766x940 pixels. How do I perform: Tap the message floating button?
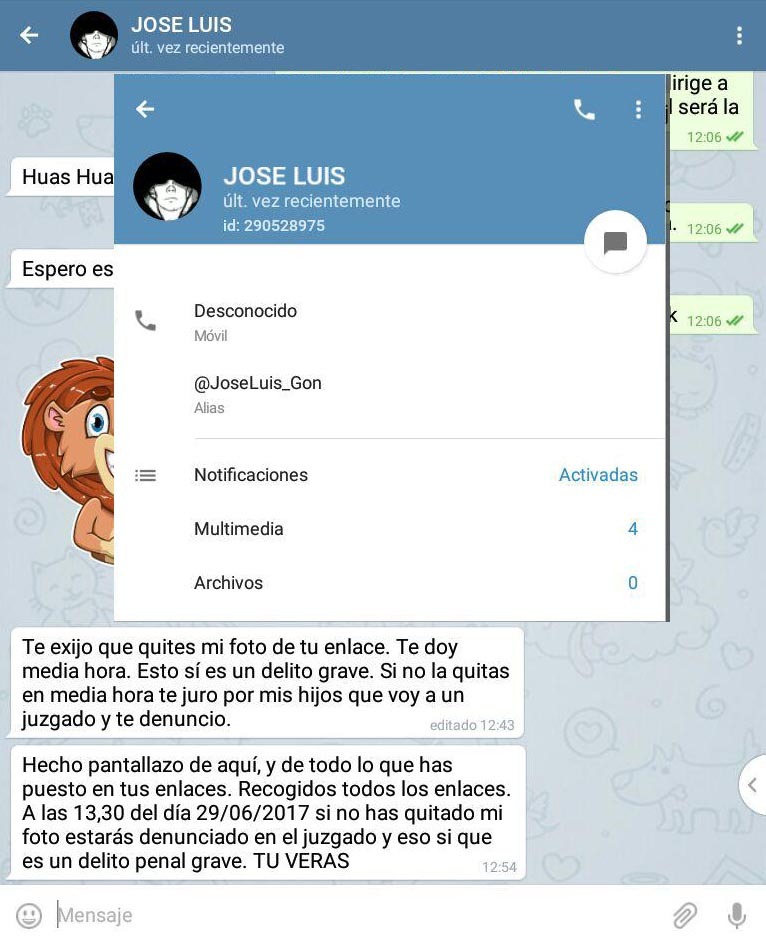pyautogui.click(x=615, y=242)
